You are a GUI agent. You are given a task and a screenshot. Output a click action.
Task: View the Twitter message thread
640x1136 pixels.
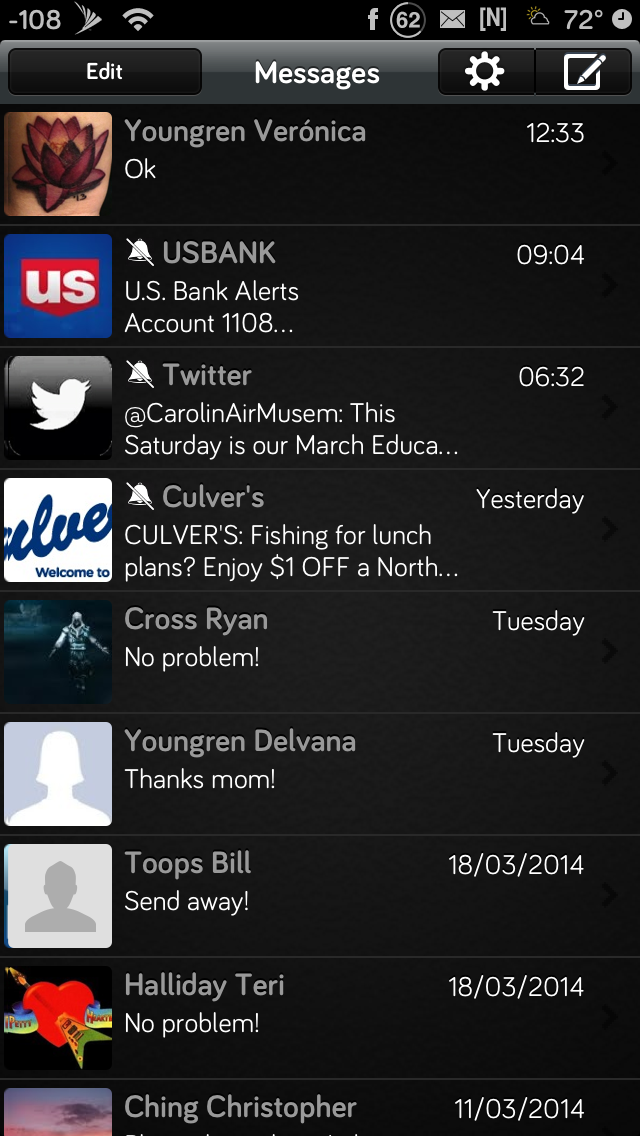coord(320,408)
